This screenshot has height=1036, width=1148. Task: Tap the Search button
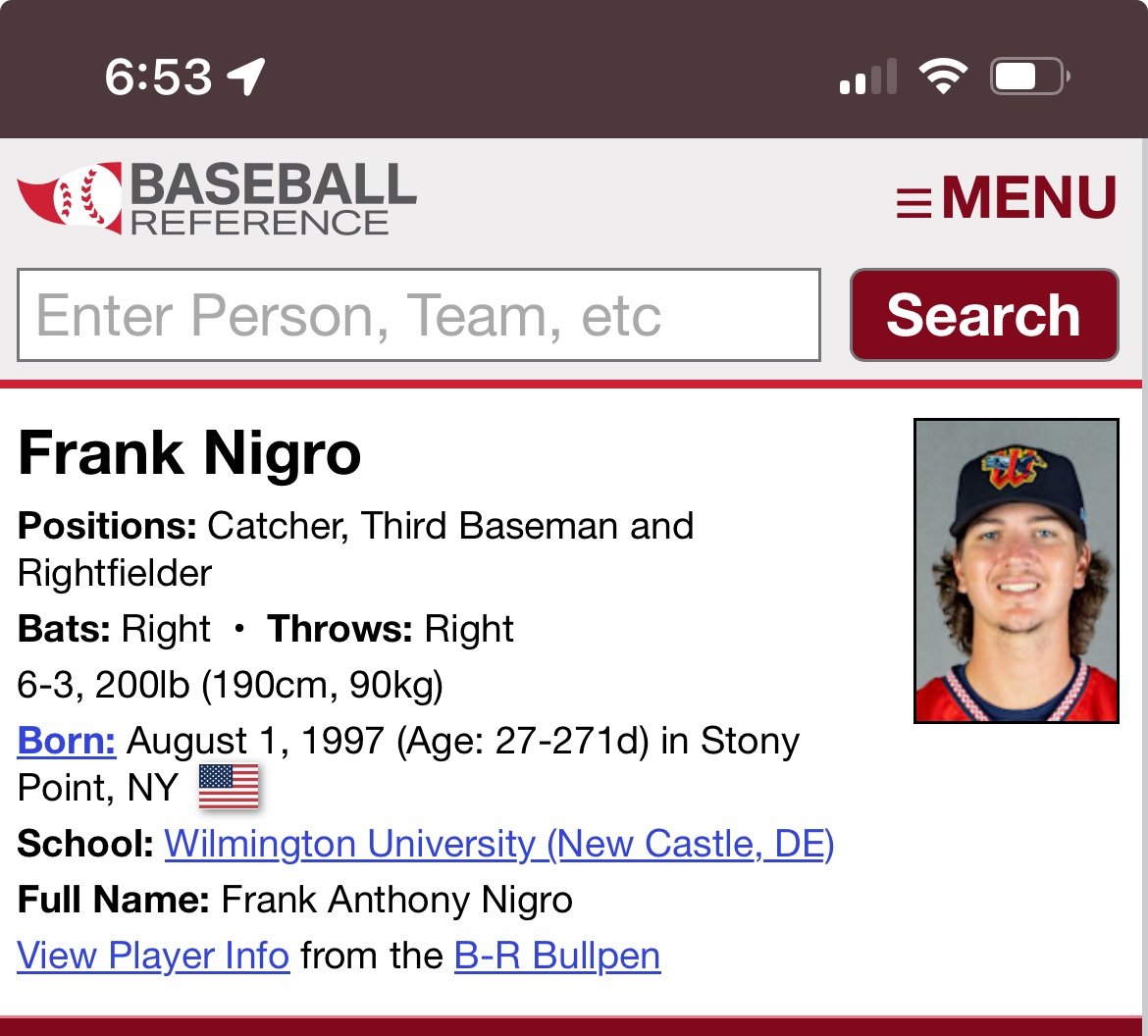pos(983,315)
